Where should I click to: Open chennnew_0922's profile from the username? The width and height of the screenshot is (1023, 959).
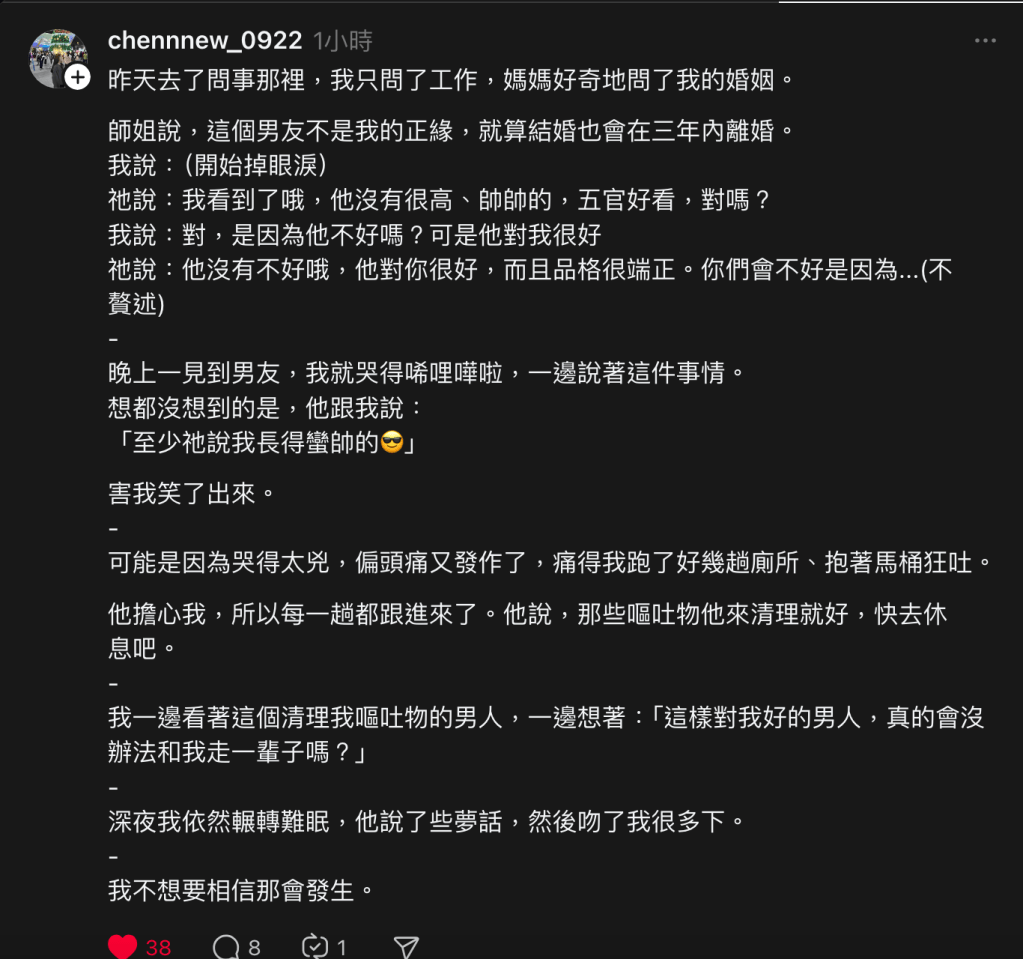205,41
